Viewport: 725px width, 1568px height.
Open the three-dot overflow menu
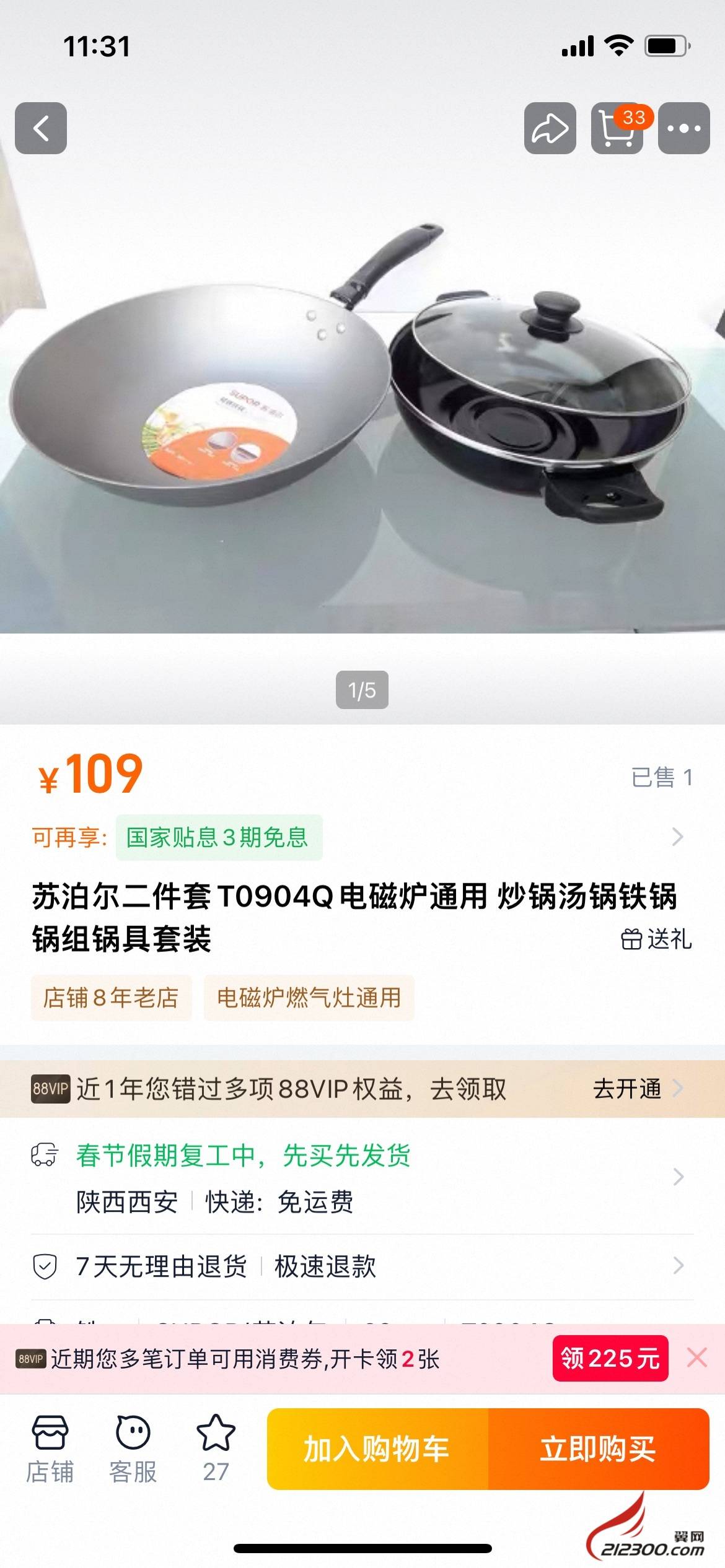coord(683,128)
